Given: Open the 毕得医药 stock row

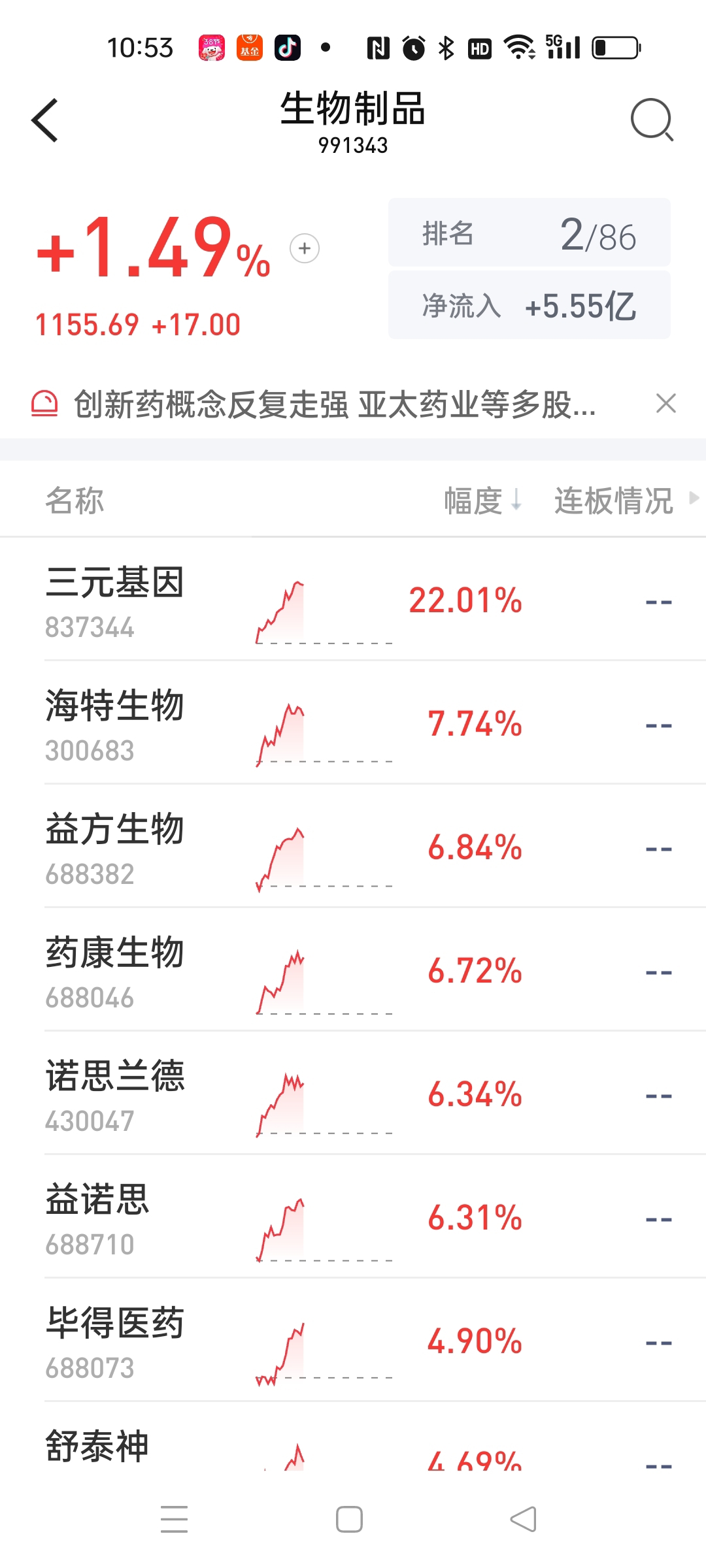Looking at the screenshot, I should (x=353, y=1340).
